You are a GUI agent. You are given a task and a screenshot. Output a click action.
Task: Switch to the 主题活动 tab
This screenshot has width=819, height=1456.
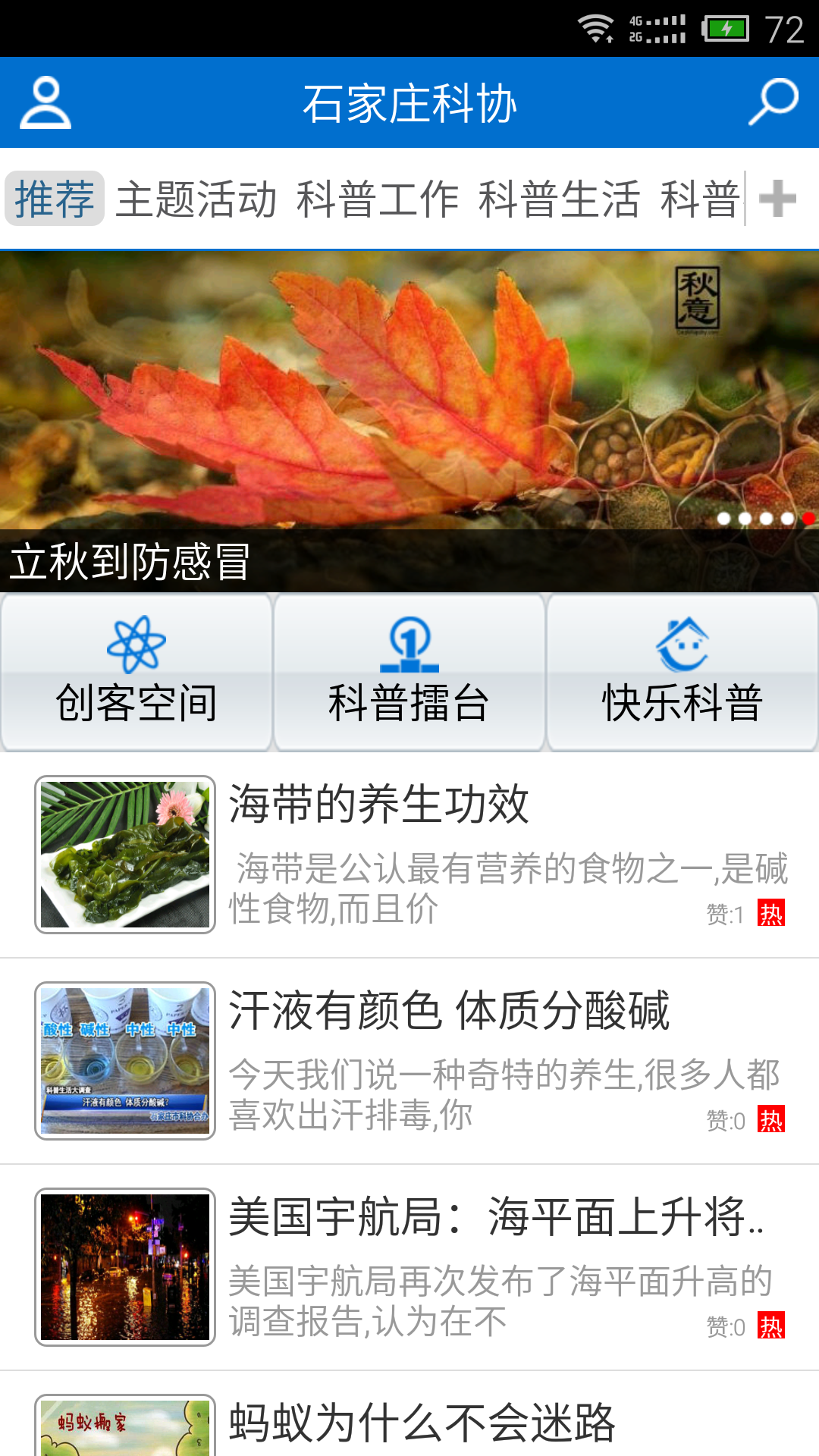pyautogui.click(x=196, y=199)
